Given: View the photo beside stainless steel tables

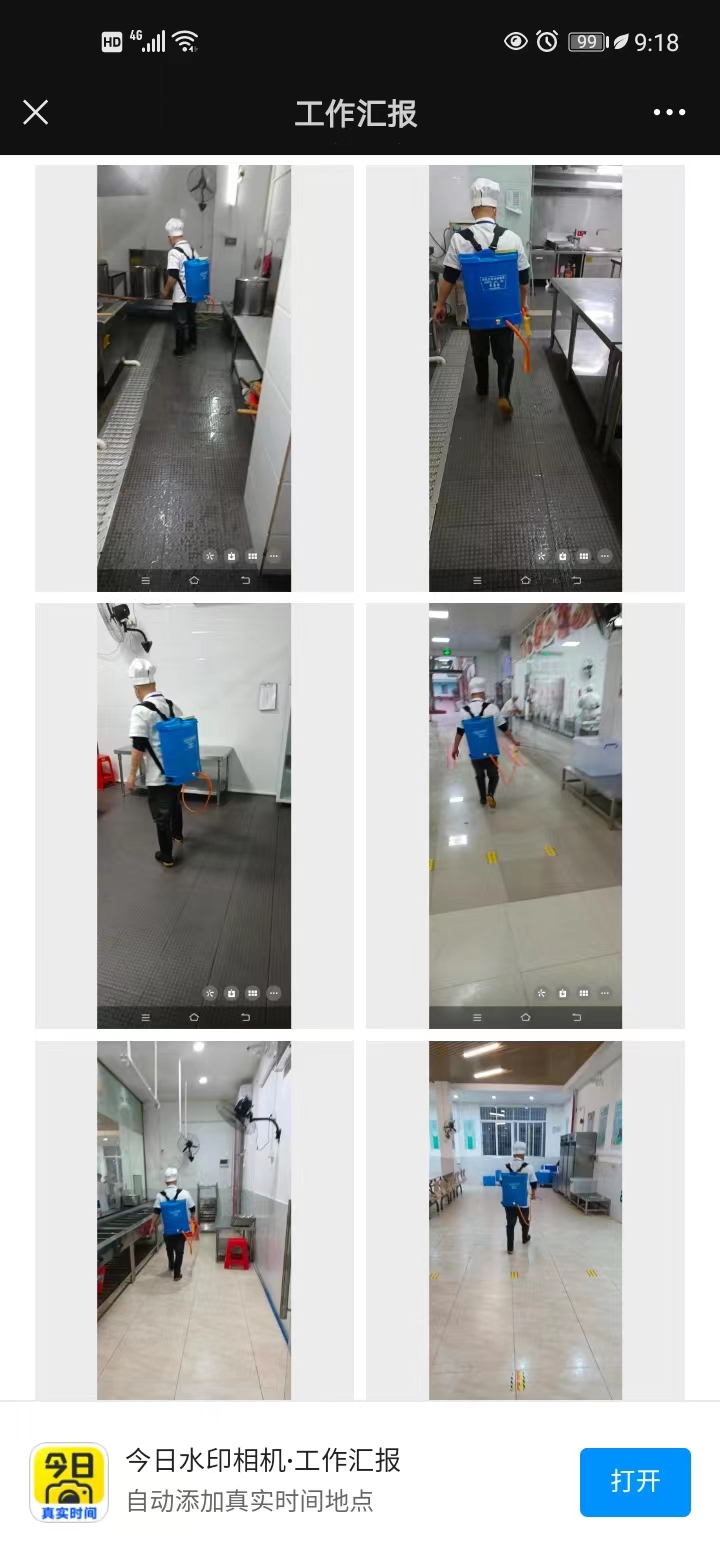Looking at the screenshot, I should coord(525,378).
